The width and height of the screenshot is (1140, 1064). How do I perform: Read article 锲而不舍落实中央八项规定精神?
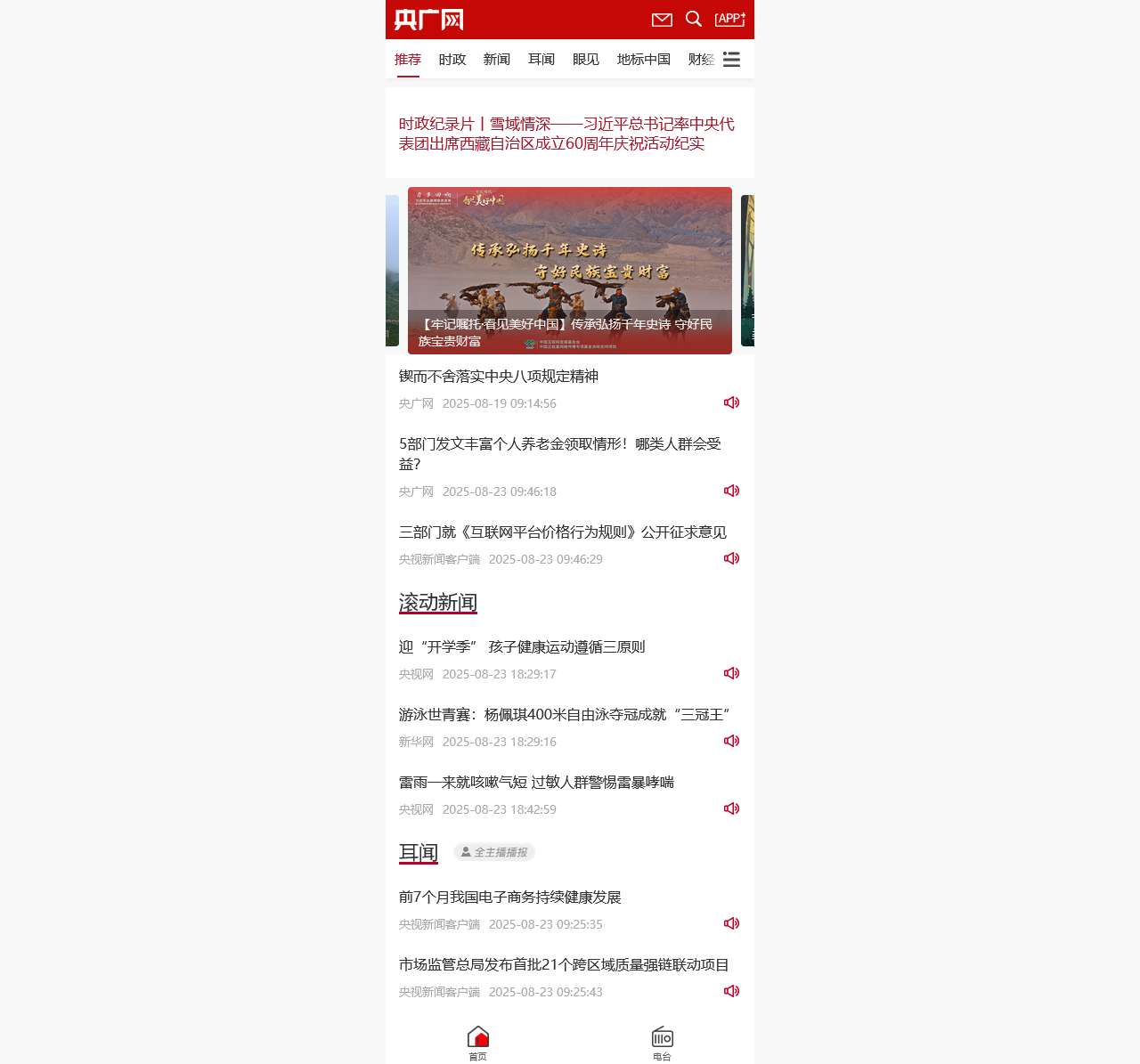click(x=499, y=377)
